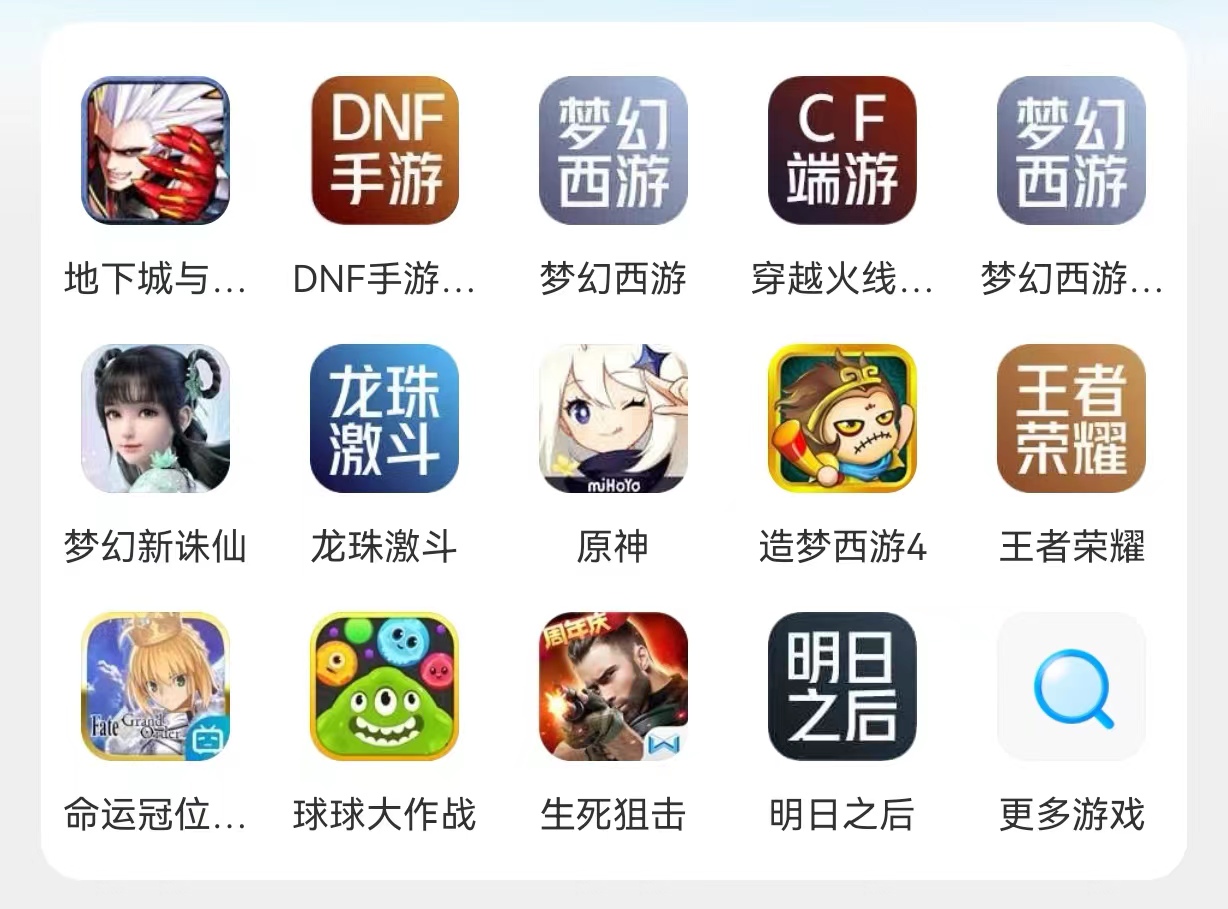This screenshot has width=1228, height=909.
Task: Open the truncated 梦幻西游… tile
Action: 1071,150
